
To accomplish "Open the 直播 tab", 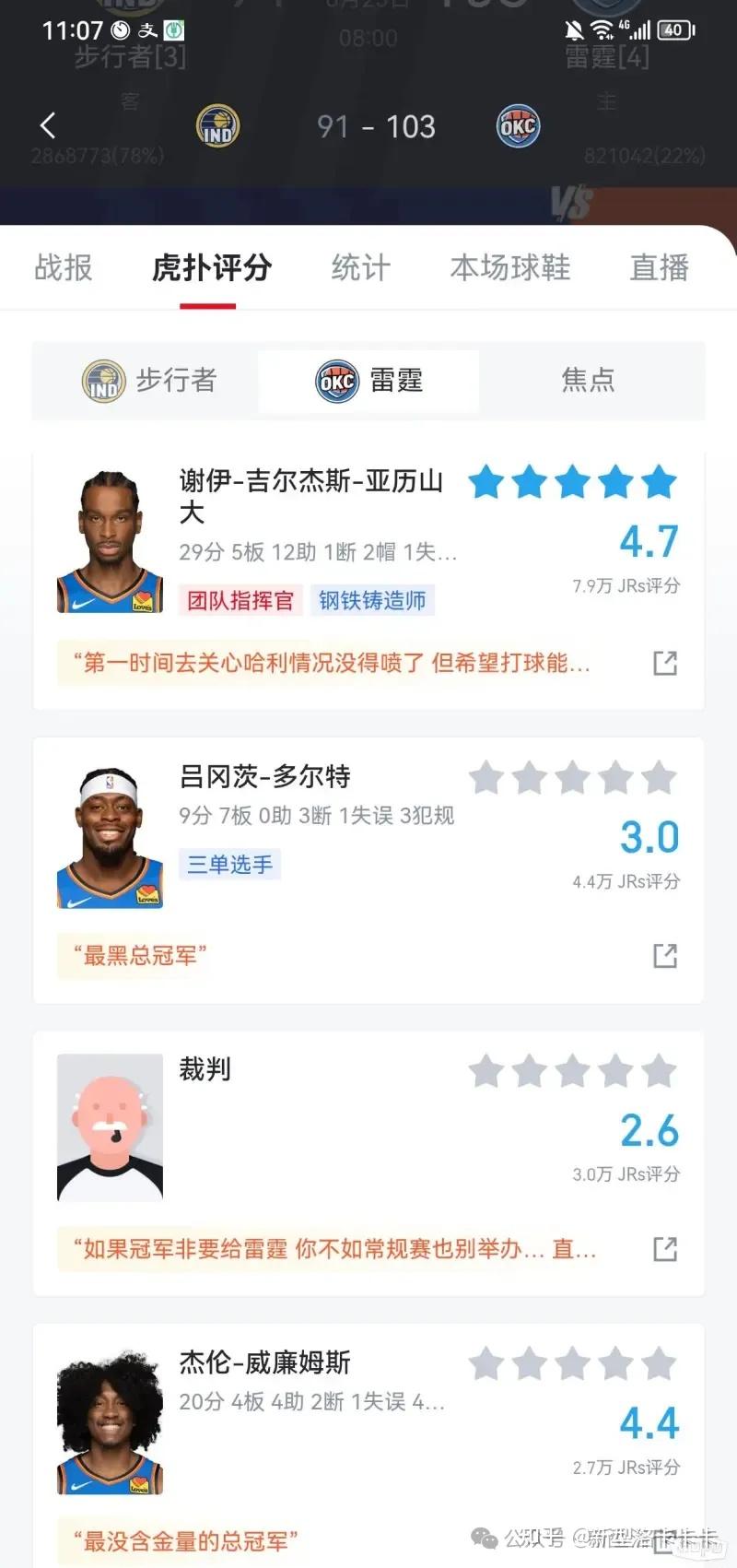I will 660,268.
